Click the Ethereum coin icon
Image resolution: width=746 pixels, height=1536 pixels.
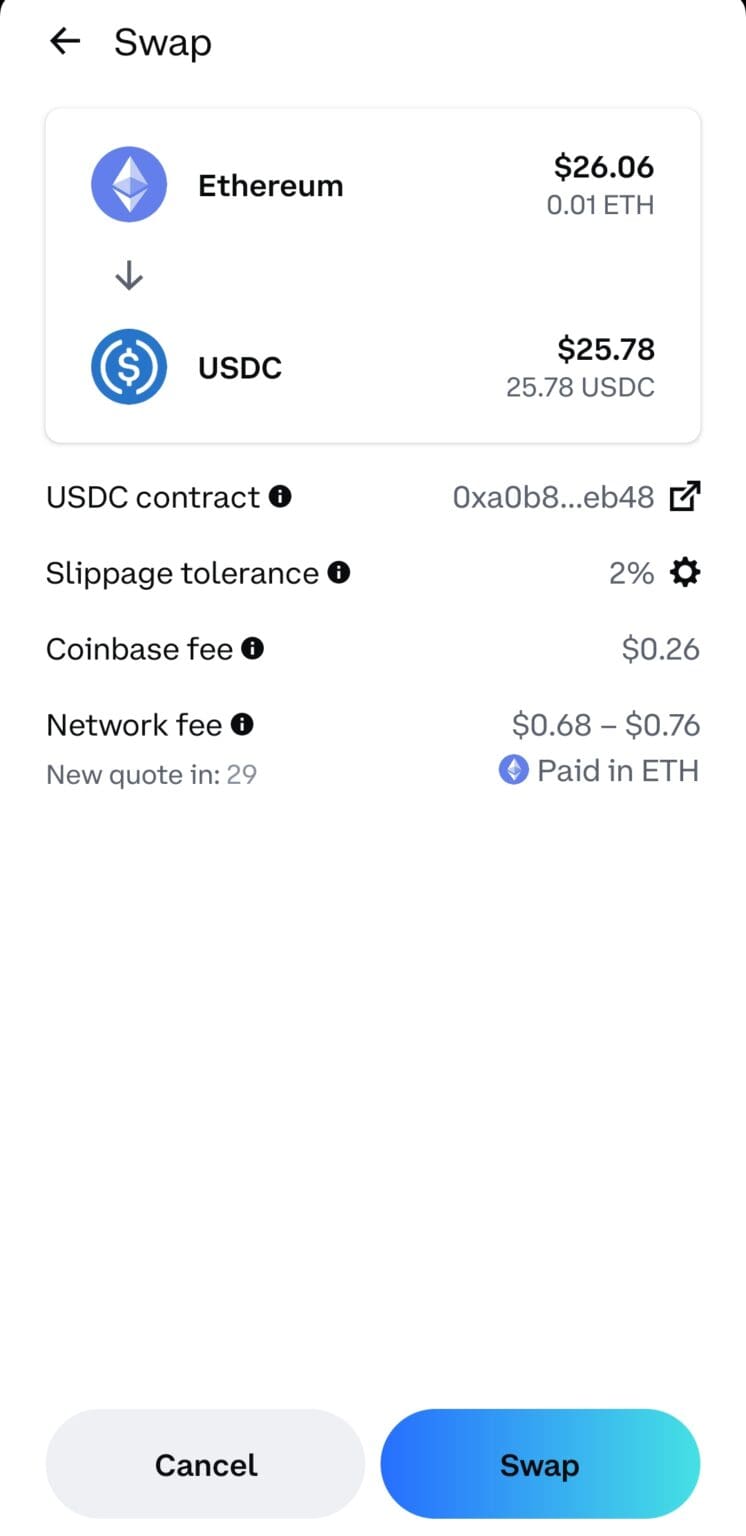click(x=129, y=184)
